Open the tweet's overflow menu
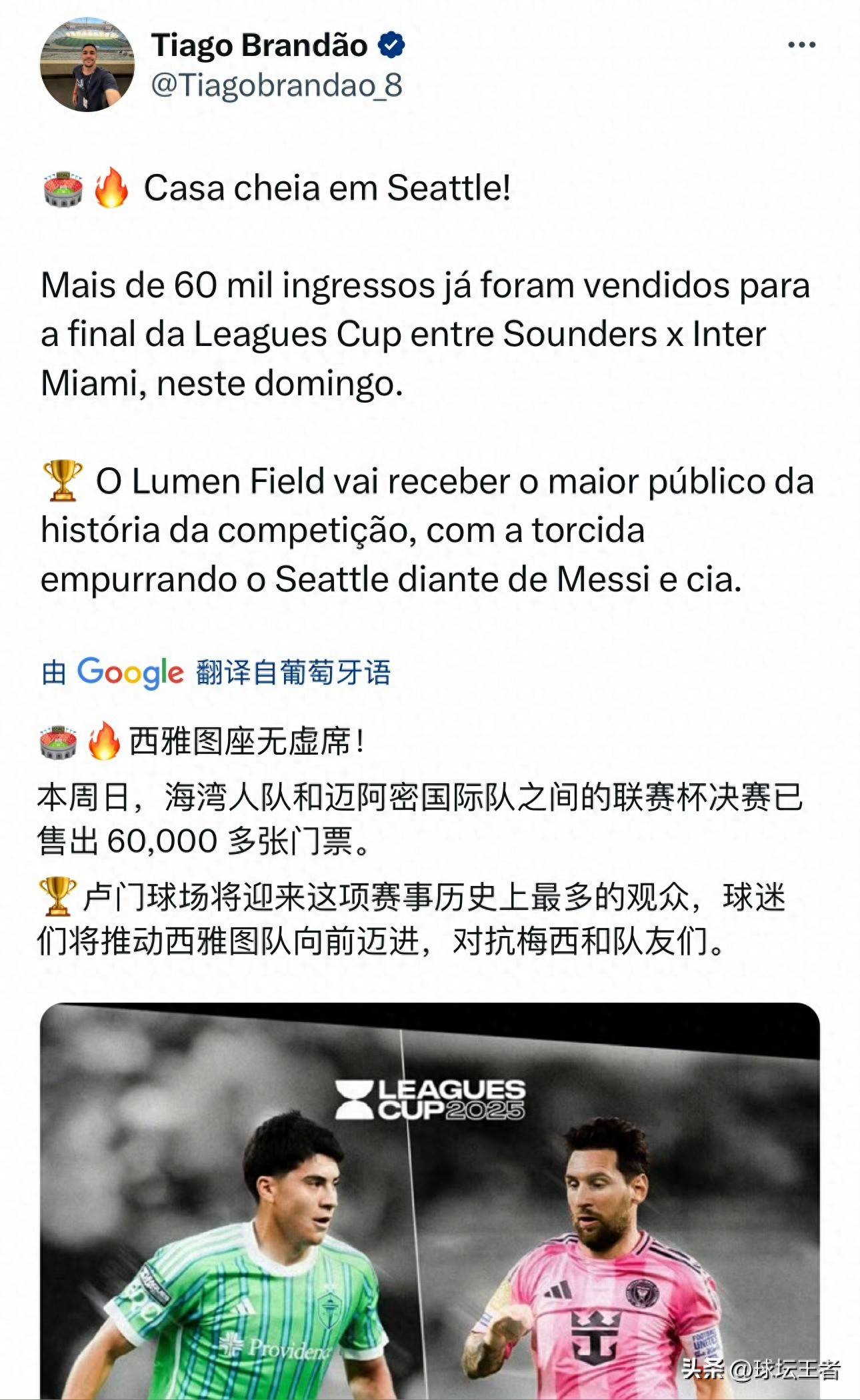Viewport: 860px width, 1400px height. click(x=801, y=45)
